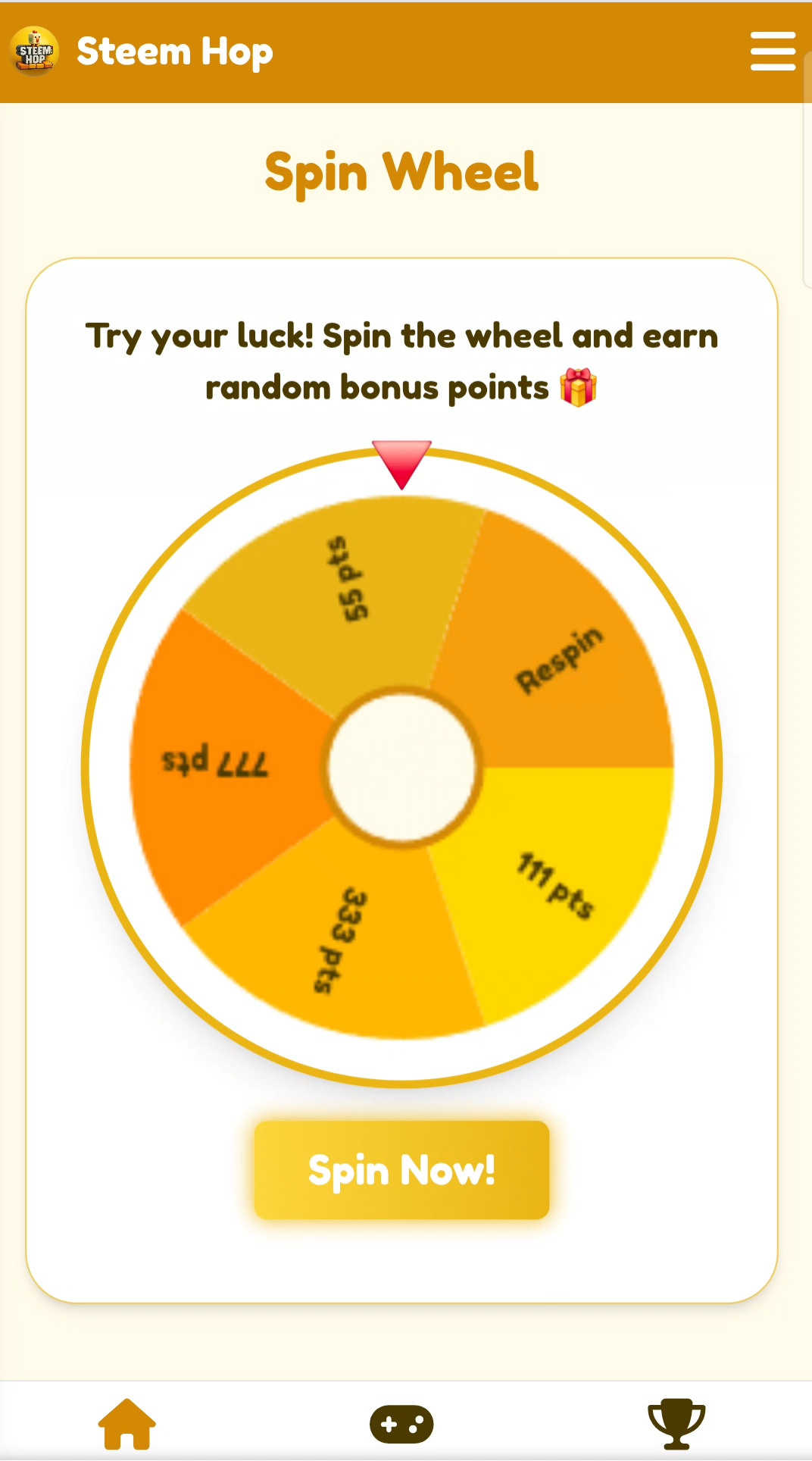Screen dimensions: 812x1461
Task: Open the hamburger menu
Action: tap(773, 51)
